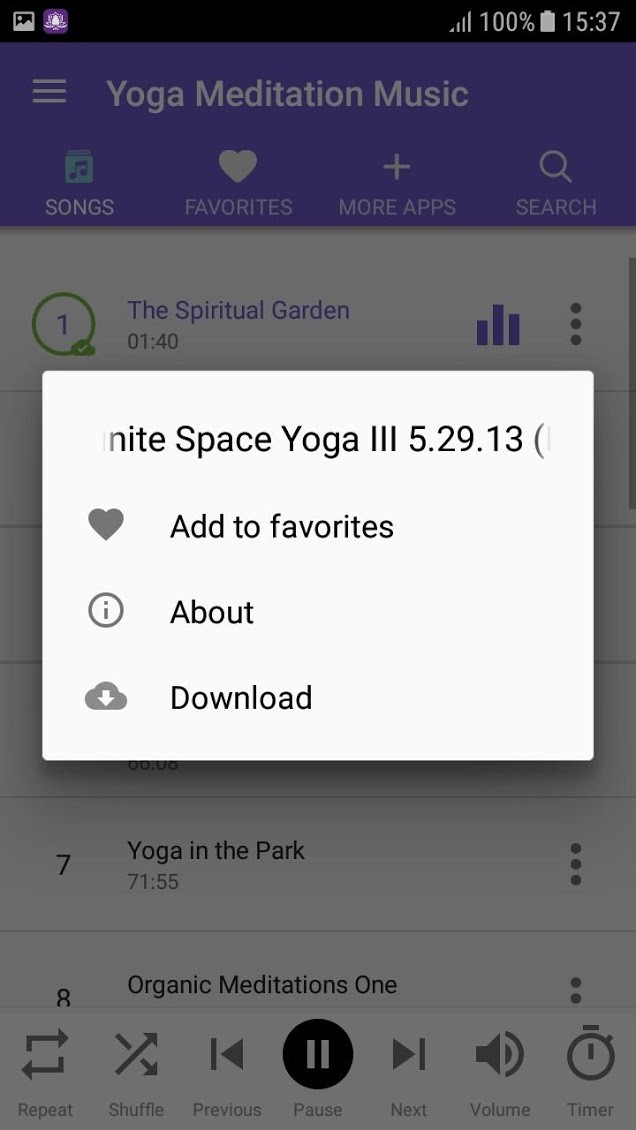
Task: Open About for this song
Action: pos(212,612)
